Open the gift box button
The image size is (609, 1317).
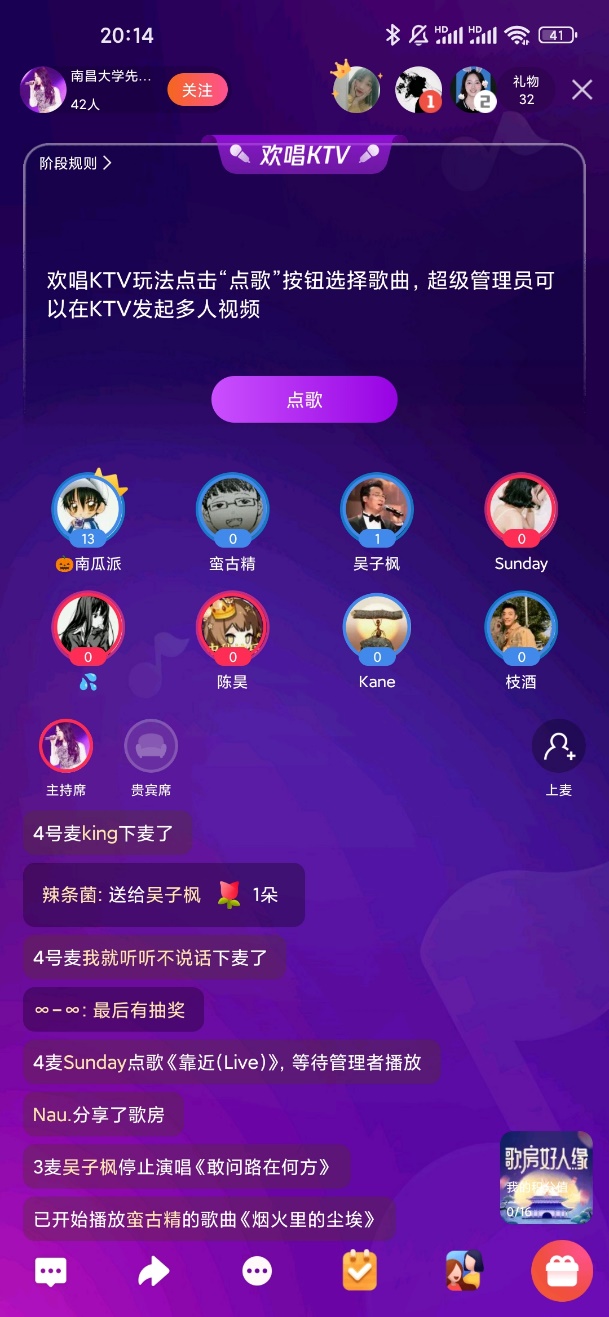click(562, 1271)
